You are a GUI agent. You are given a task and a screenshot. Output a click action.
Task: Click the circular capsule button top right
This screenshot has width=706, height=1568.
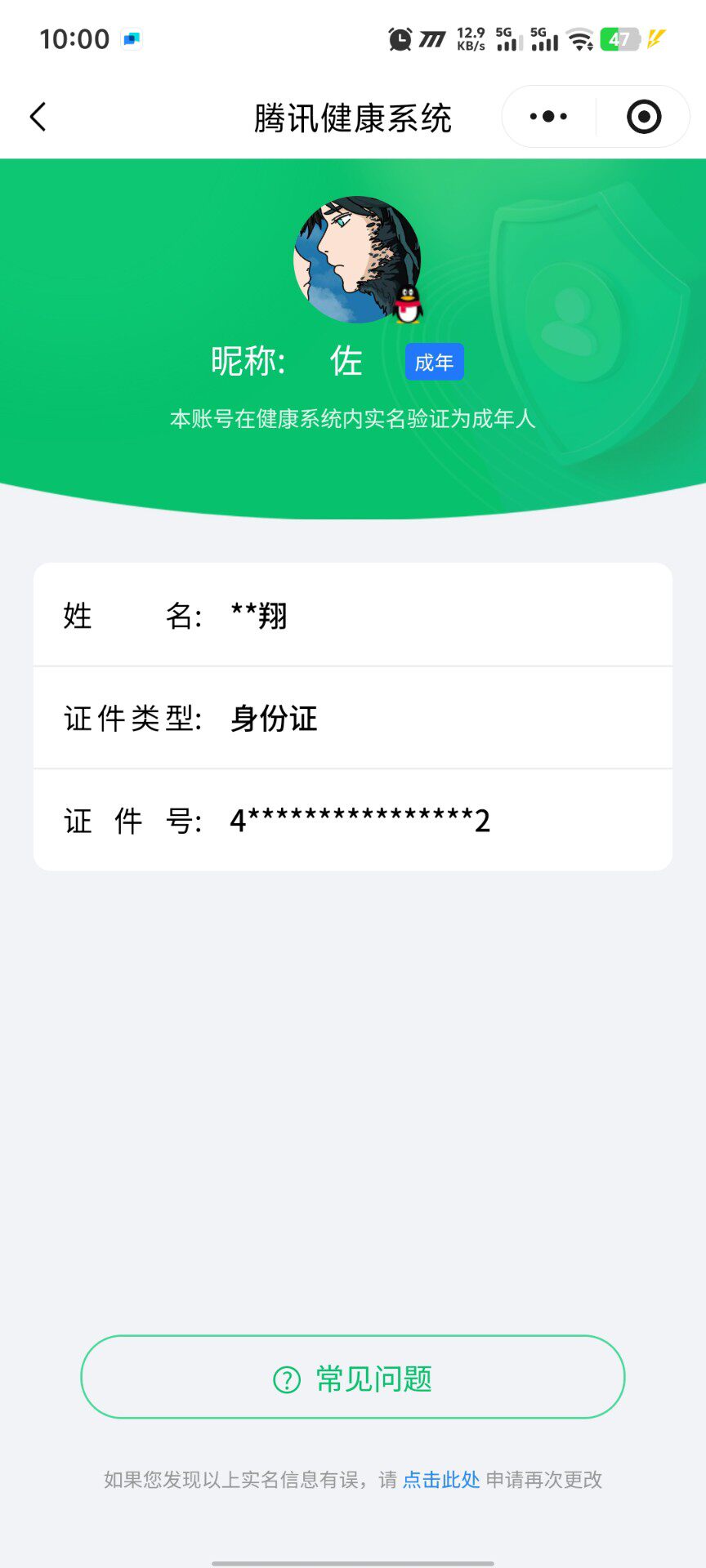coord(642,117)
